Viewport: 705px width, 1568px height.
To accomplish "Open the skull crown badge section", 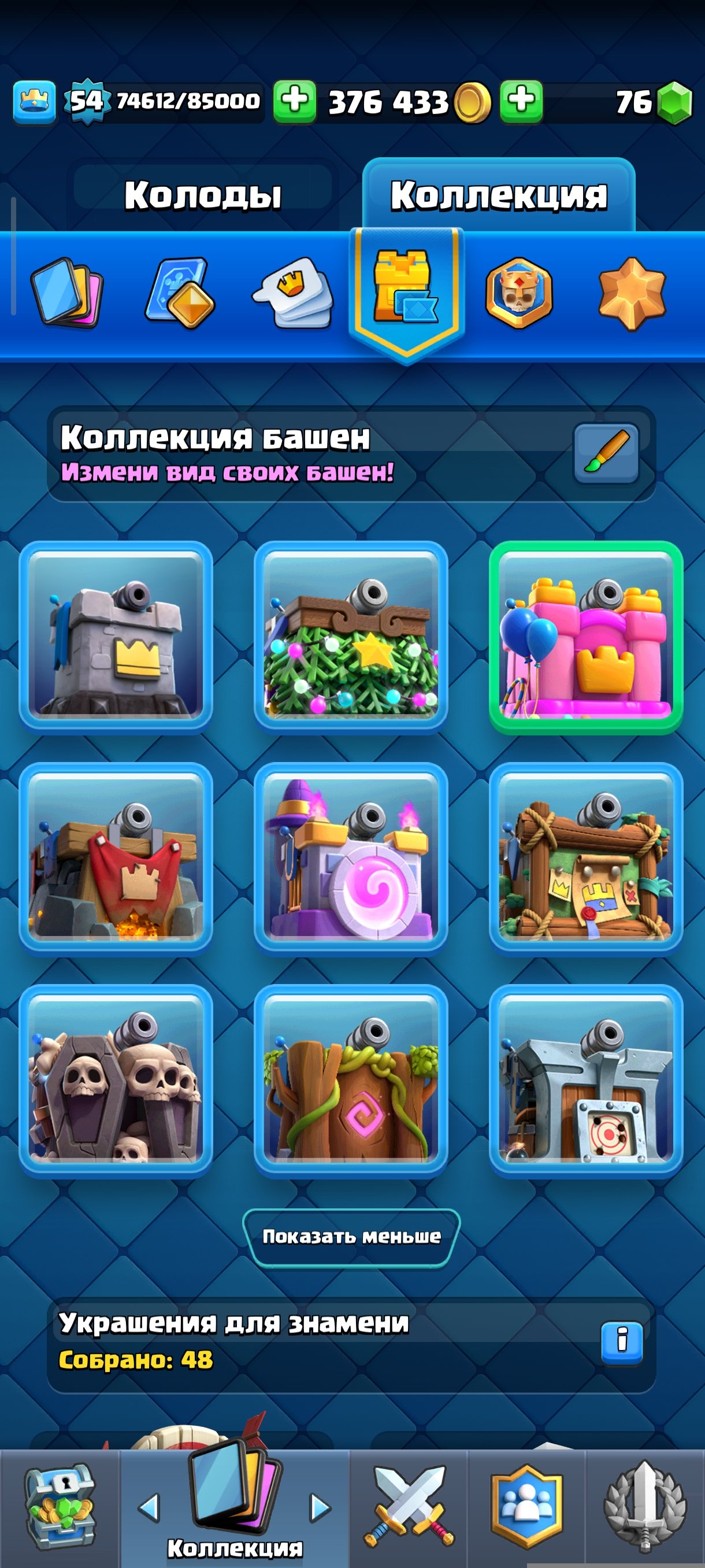I will click(519, 293).
